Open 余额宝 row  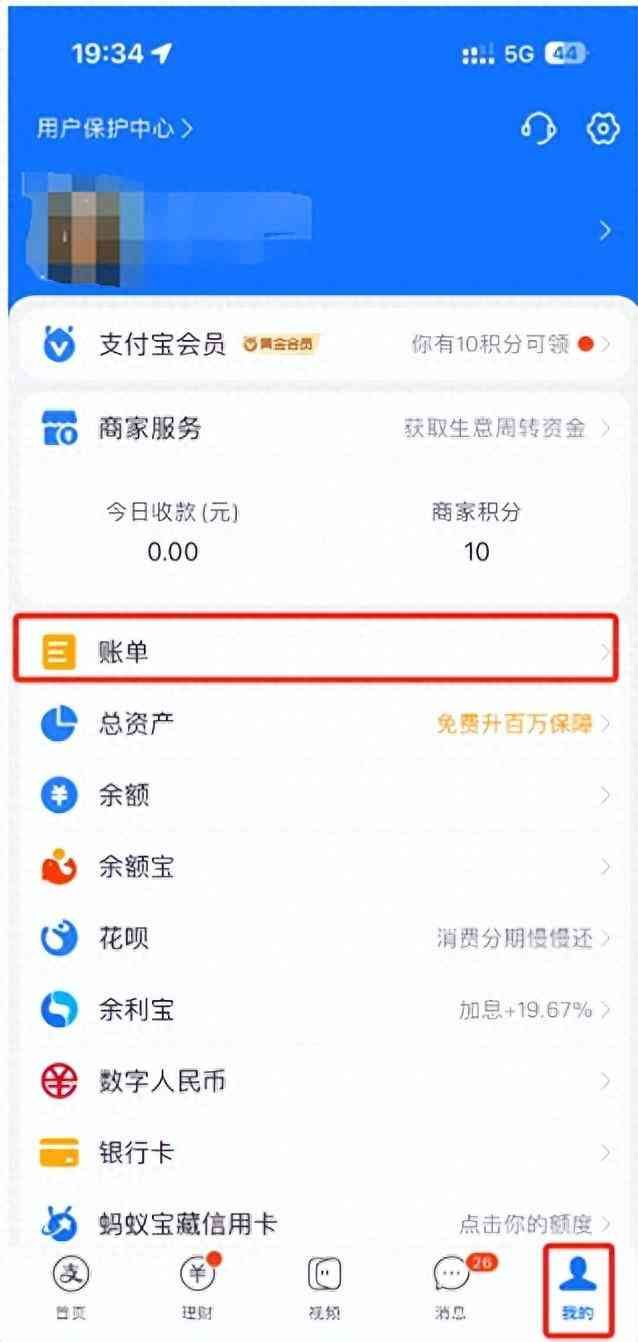click(320, 867)
